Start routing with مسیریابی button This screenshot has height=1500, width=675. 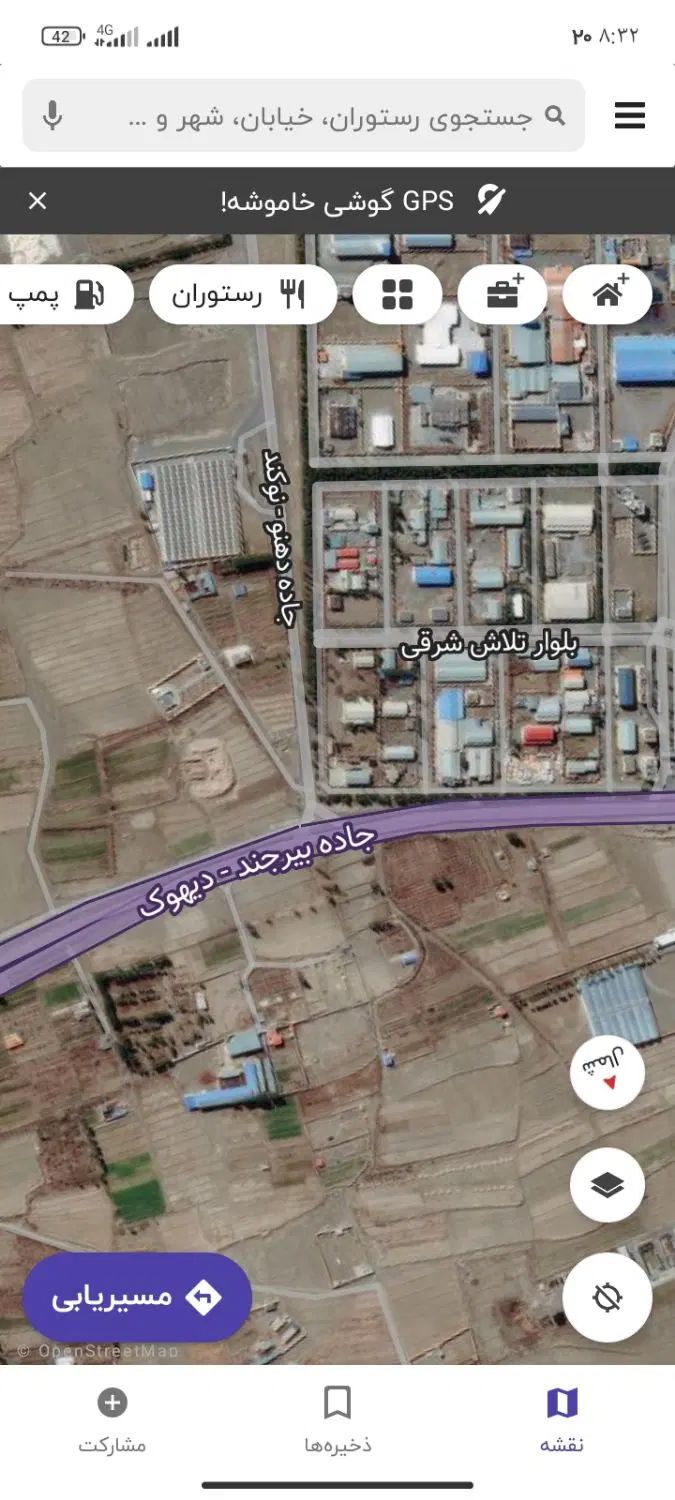coord(137,1297)
